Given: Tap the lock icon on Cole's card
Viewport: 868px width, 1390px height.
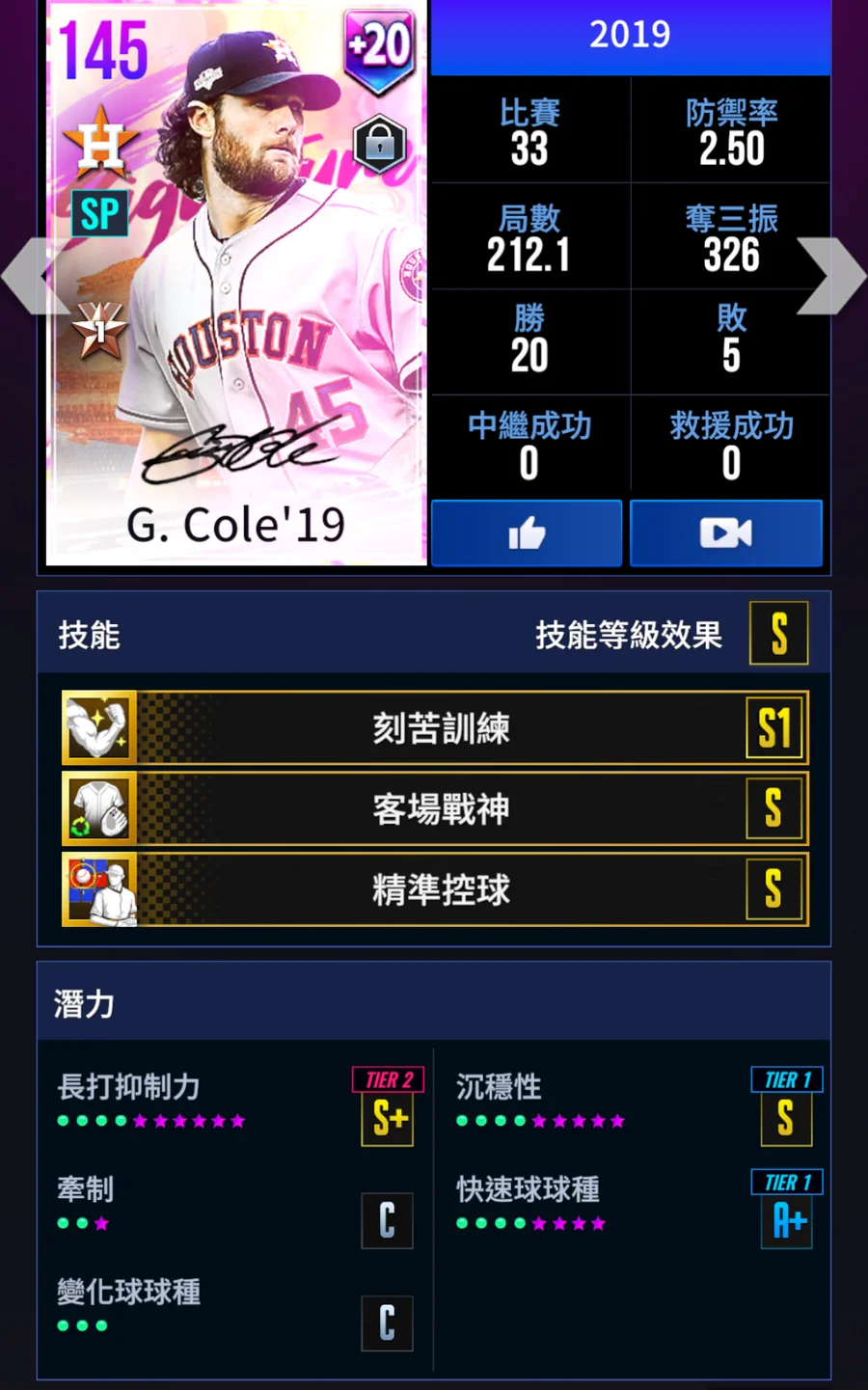Looking at the screenshot, I should [x=380, y=145].
